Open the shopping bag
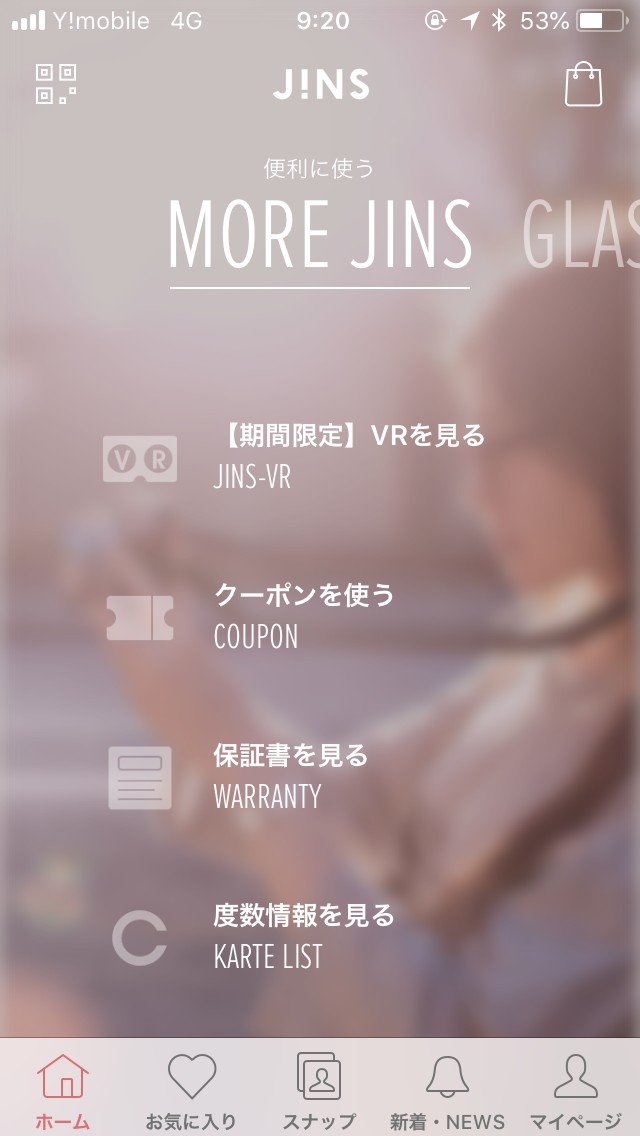640x1136 pixels. pos(583,85)
